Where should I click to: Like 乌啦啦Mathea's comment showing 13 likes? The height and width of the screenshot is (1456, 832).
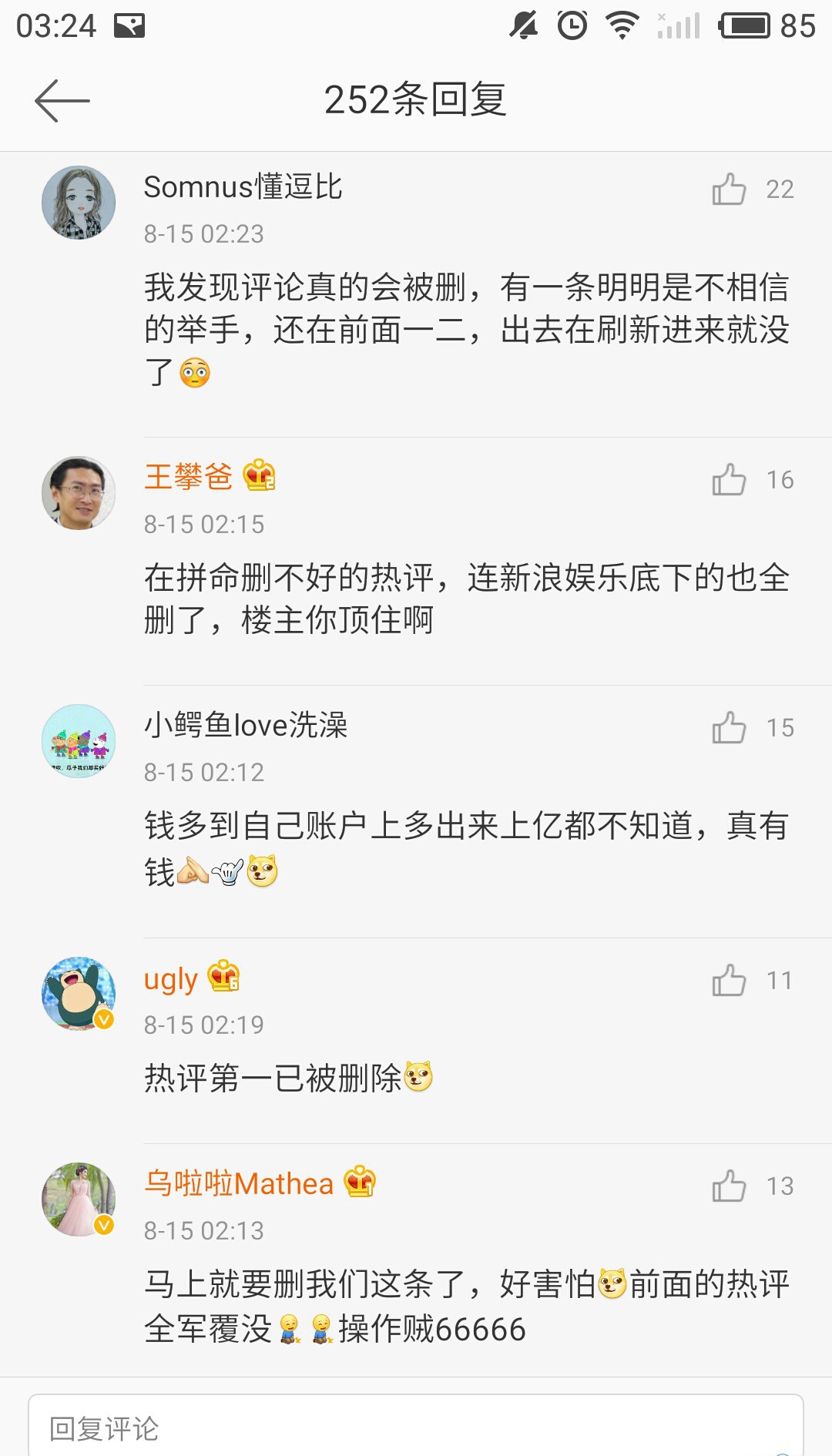[x=730, y=1186]
